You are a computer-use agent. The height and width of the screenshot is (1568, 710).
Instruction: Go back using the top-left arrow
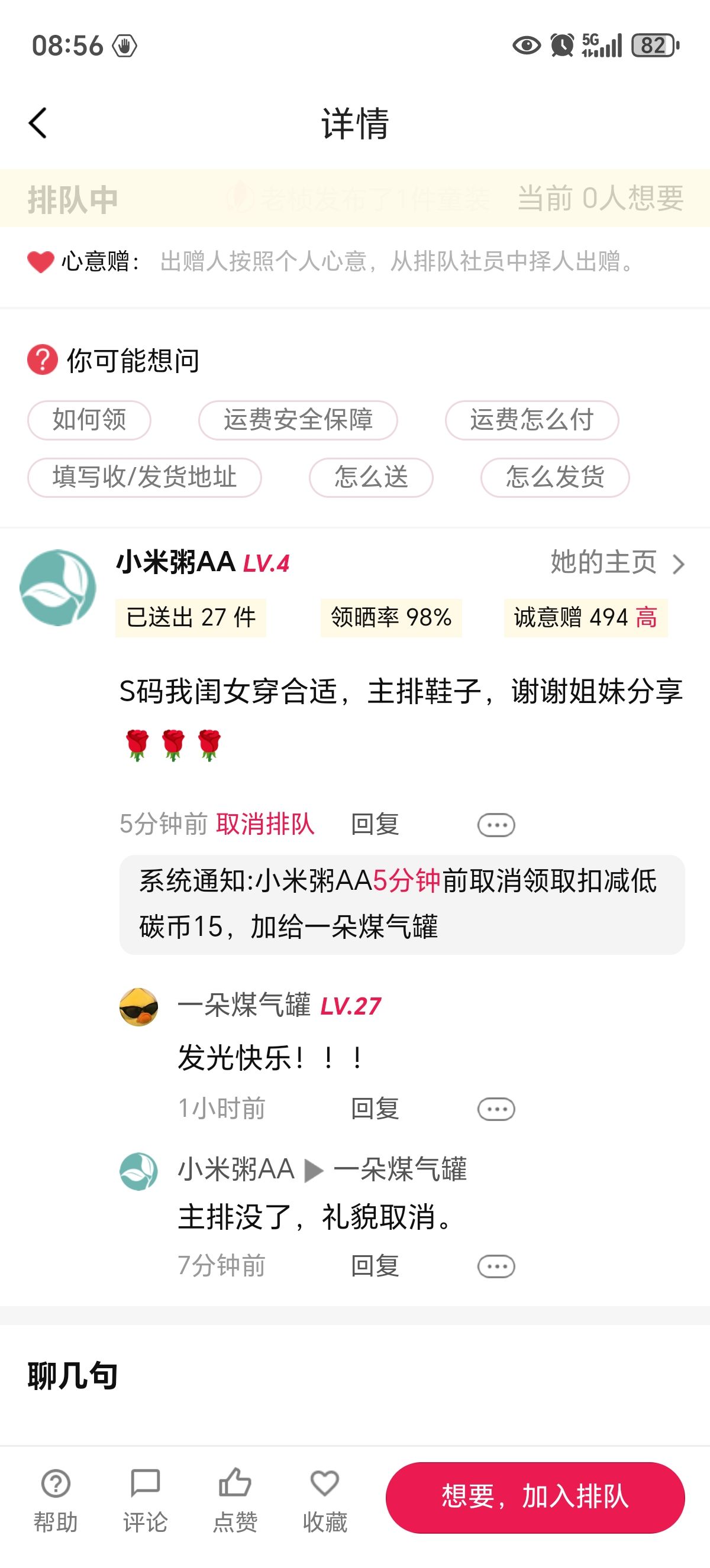pyautogui.click(x=38, y=123)
